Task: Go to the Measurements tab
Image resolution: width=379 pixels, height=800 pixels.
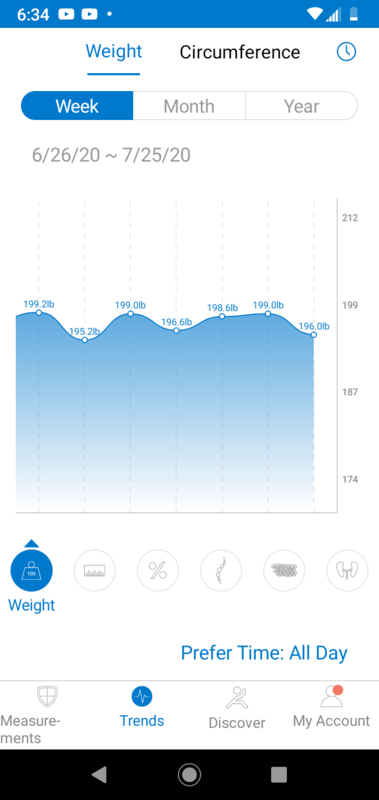Action: [47, 715]
